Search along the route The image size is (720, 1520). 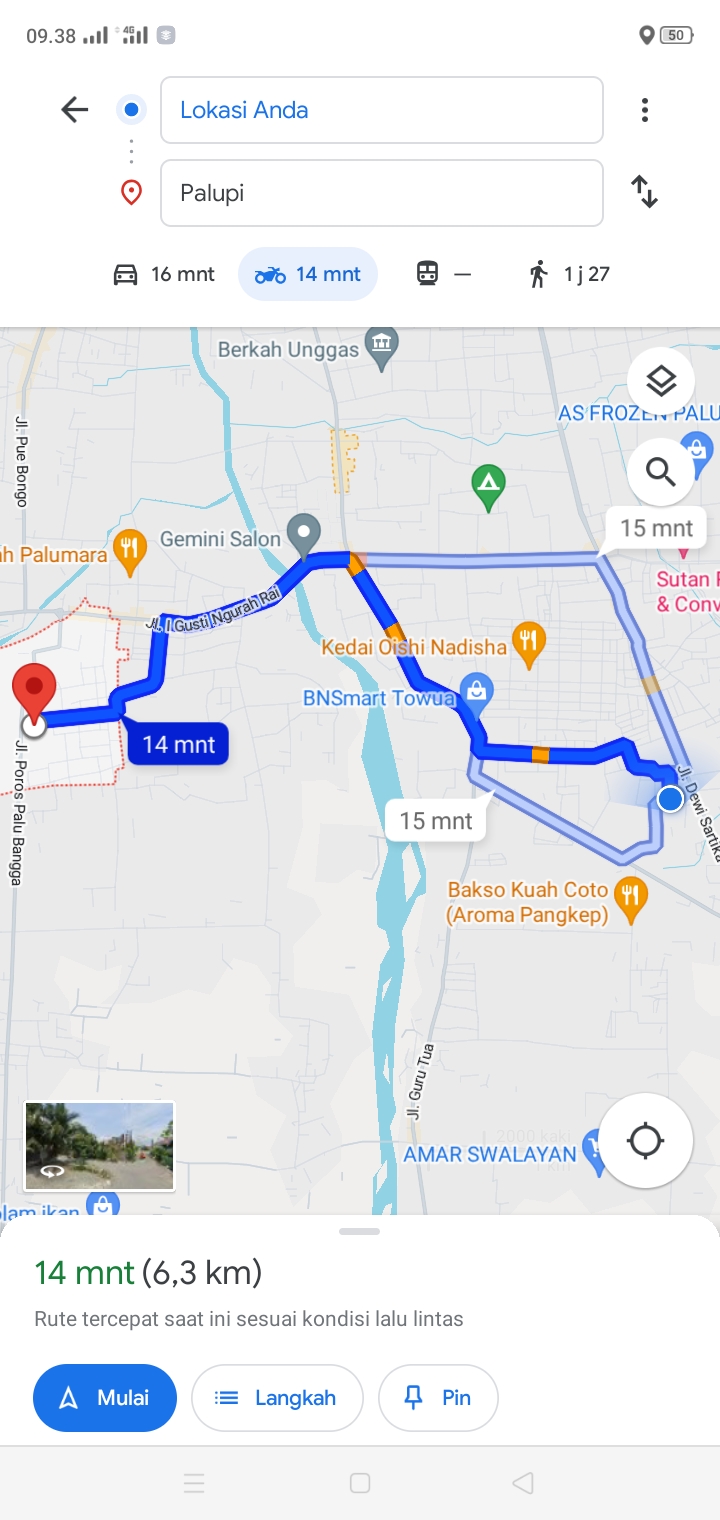tap(661, 471)
